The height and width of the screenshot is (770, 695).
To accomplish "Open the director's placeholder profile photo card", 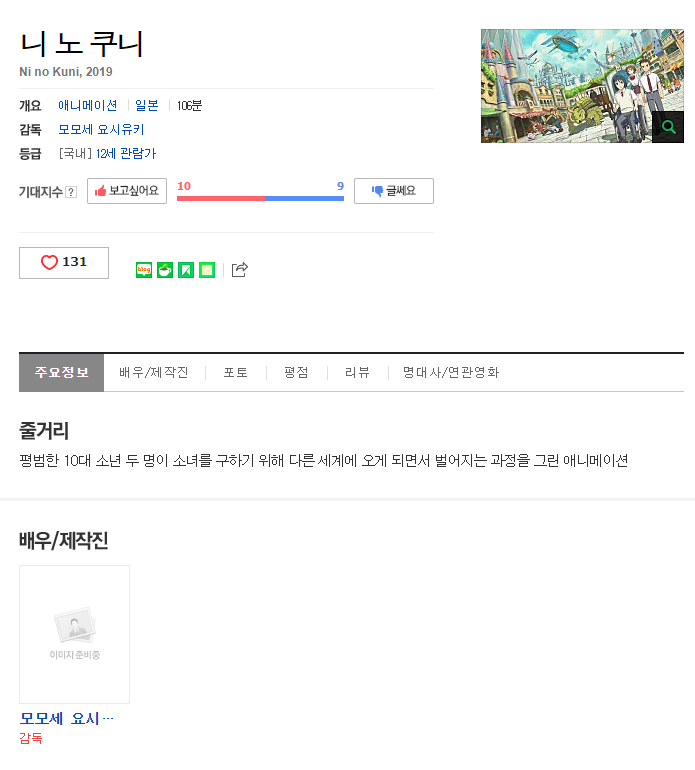I will click(x=74, y=634).
